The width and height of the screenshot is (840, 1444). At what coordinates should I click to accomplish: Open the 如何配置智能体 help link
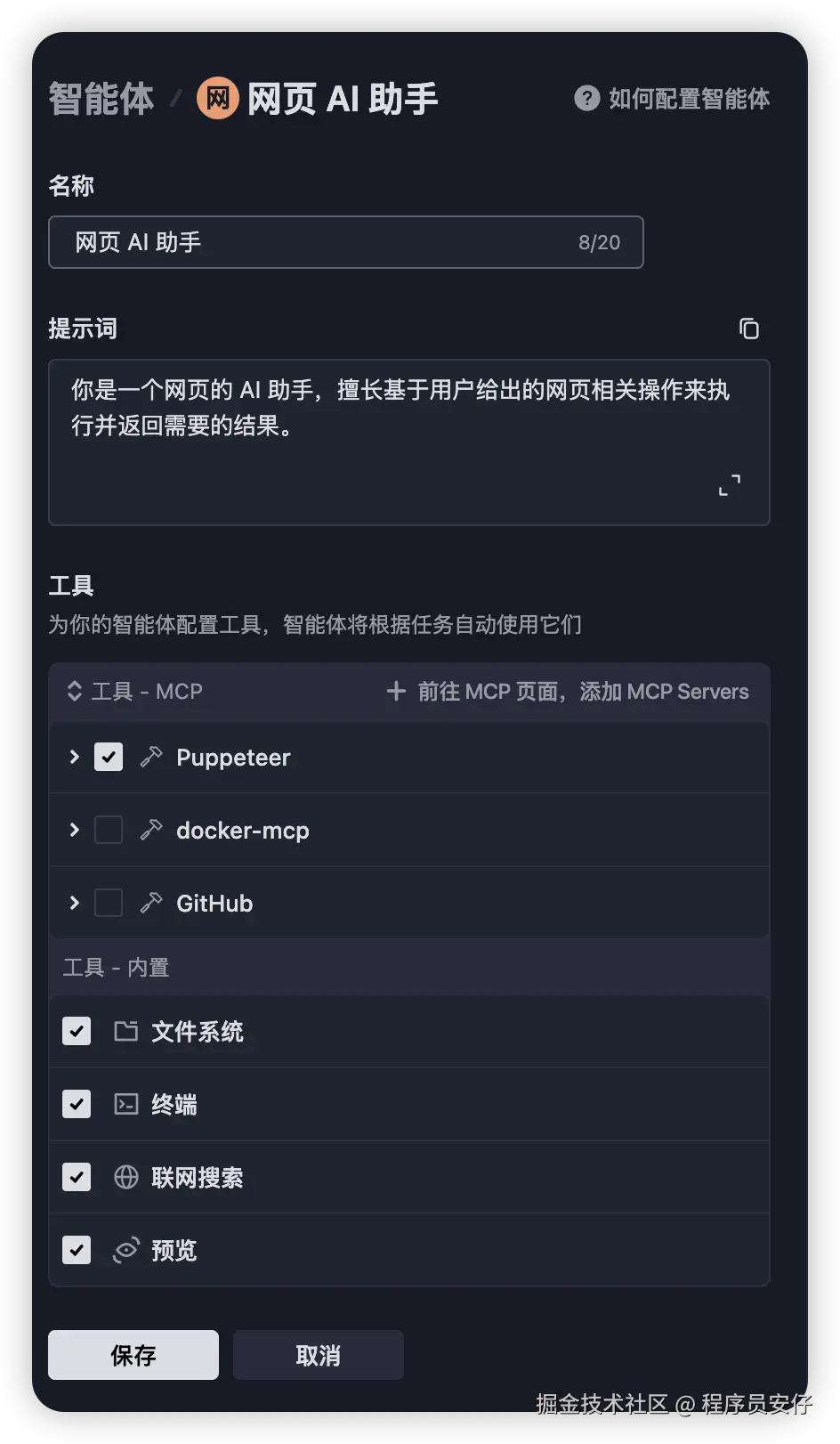[x=673, y=98]
